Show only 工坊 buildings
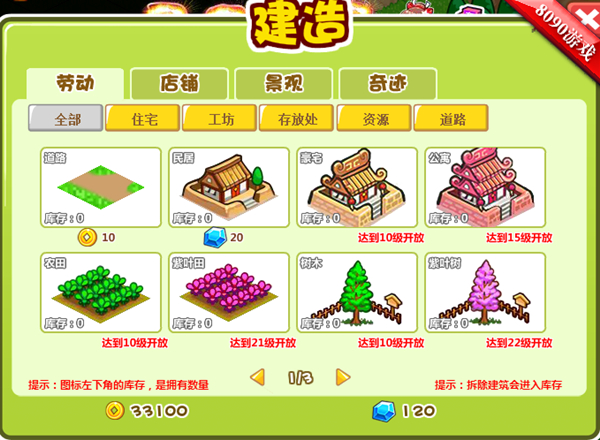 tap(219, 118)
